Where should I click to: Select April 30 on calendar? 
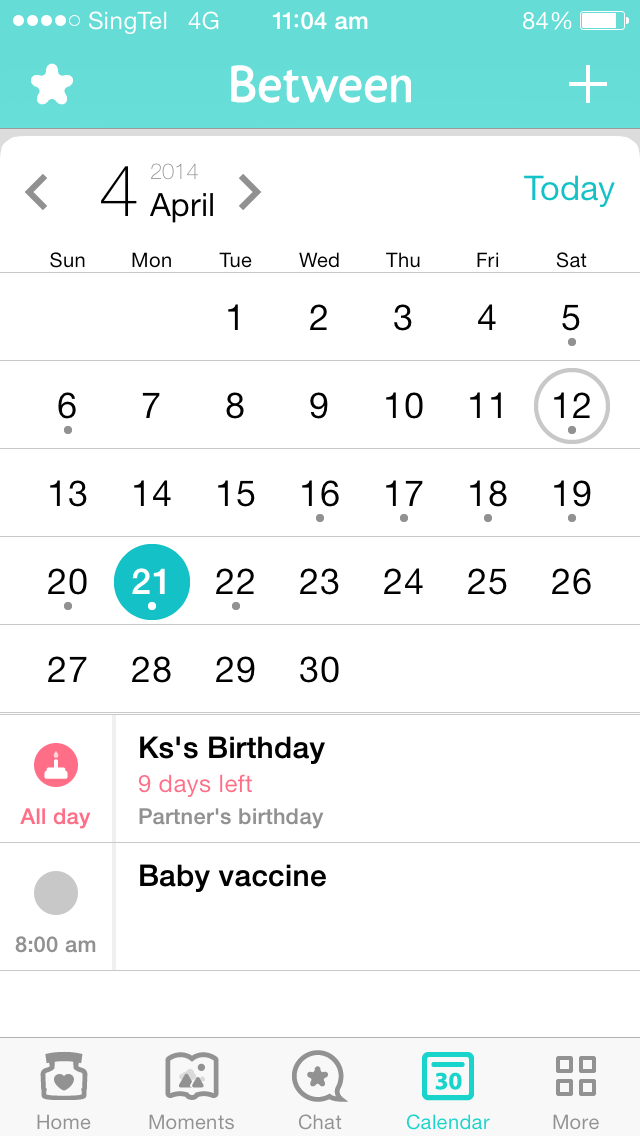point(319,670)
